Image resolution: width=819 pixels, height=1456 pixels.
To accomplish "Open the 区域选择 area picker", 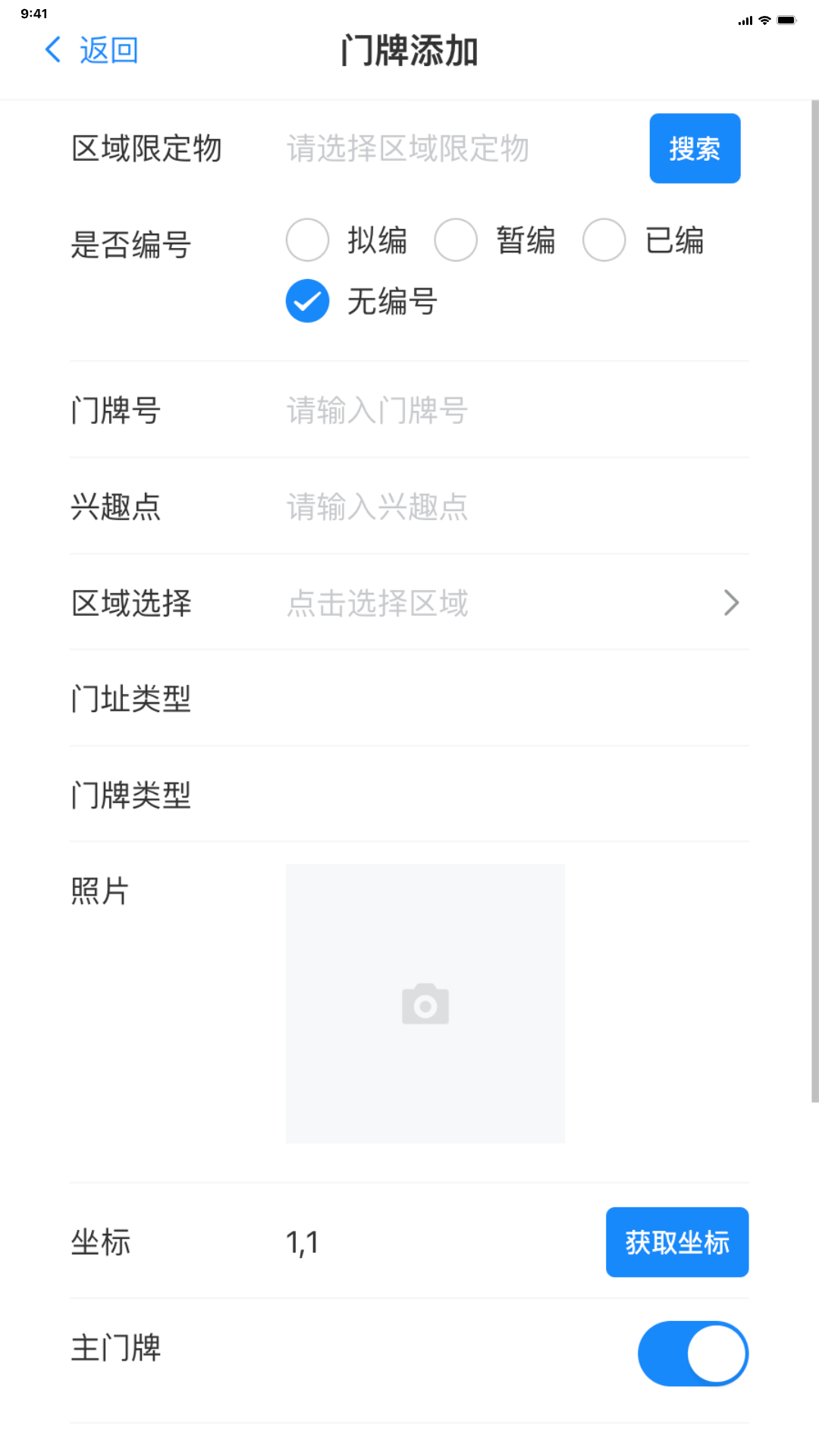I will tap(409, 603).
